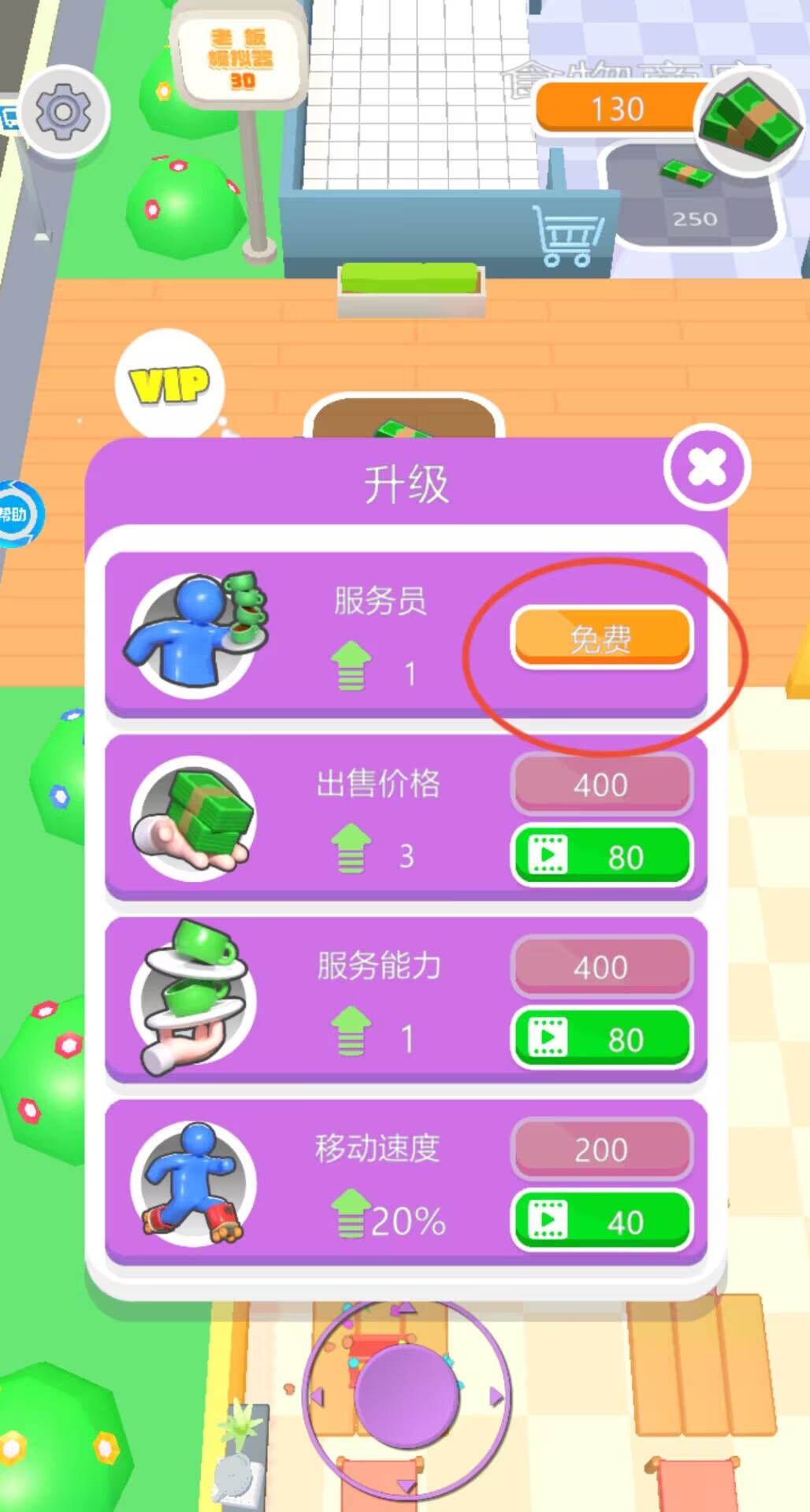Buy 出售价格 upgrade for 400
810x1512 pixels.
[x=602, y=784]
